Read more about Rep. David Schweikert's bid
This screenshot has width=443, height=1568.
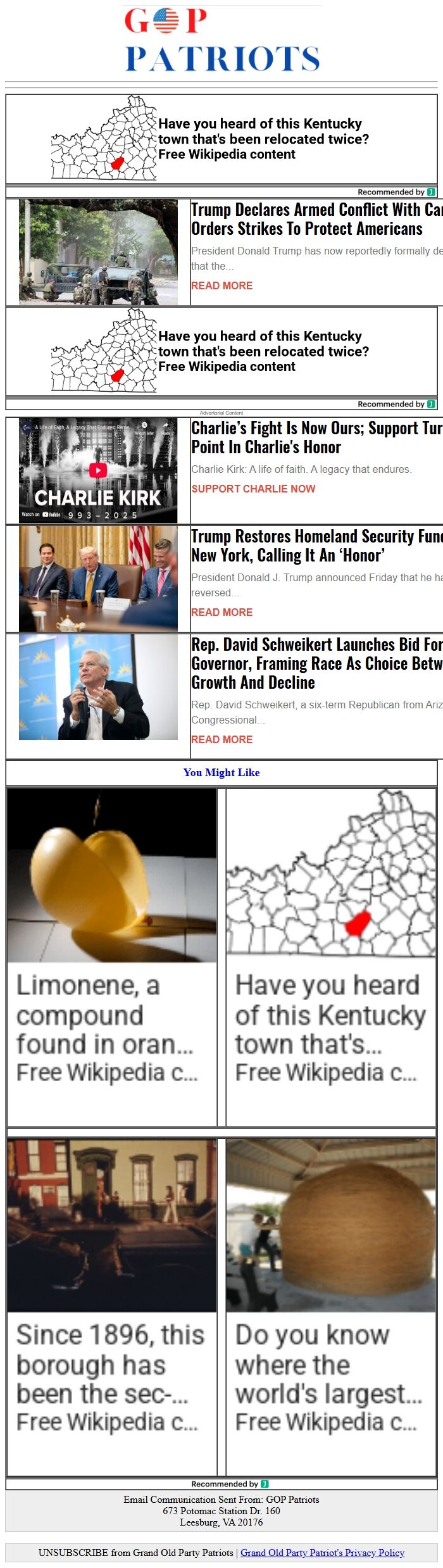(x=221, y=739)
